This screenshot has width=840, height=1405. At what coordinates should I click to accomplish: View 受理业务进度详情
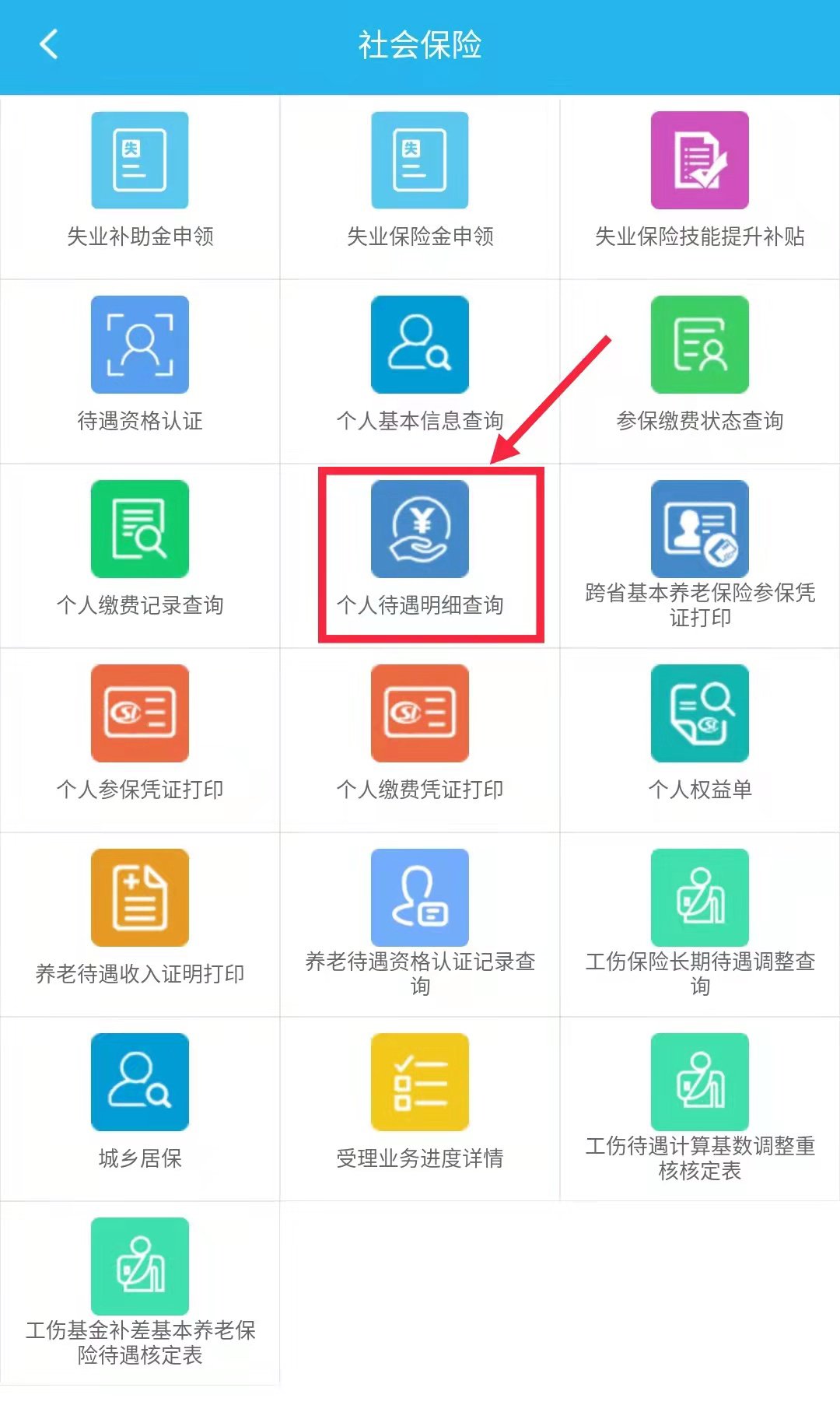[x=420, y=1083]
